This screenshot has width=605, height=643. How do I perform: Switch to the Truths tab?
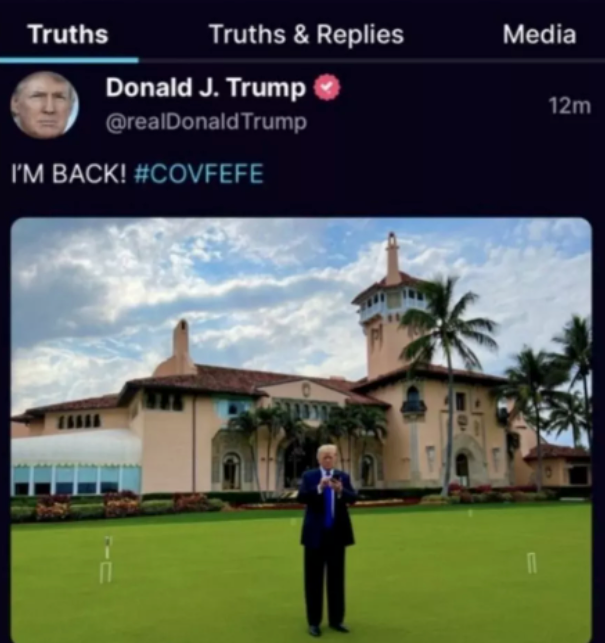68,34
